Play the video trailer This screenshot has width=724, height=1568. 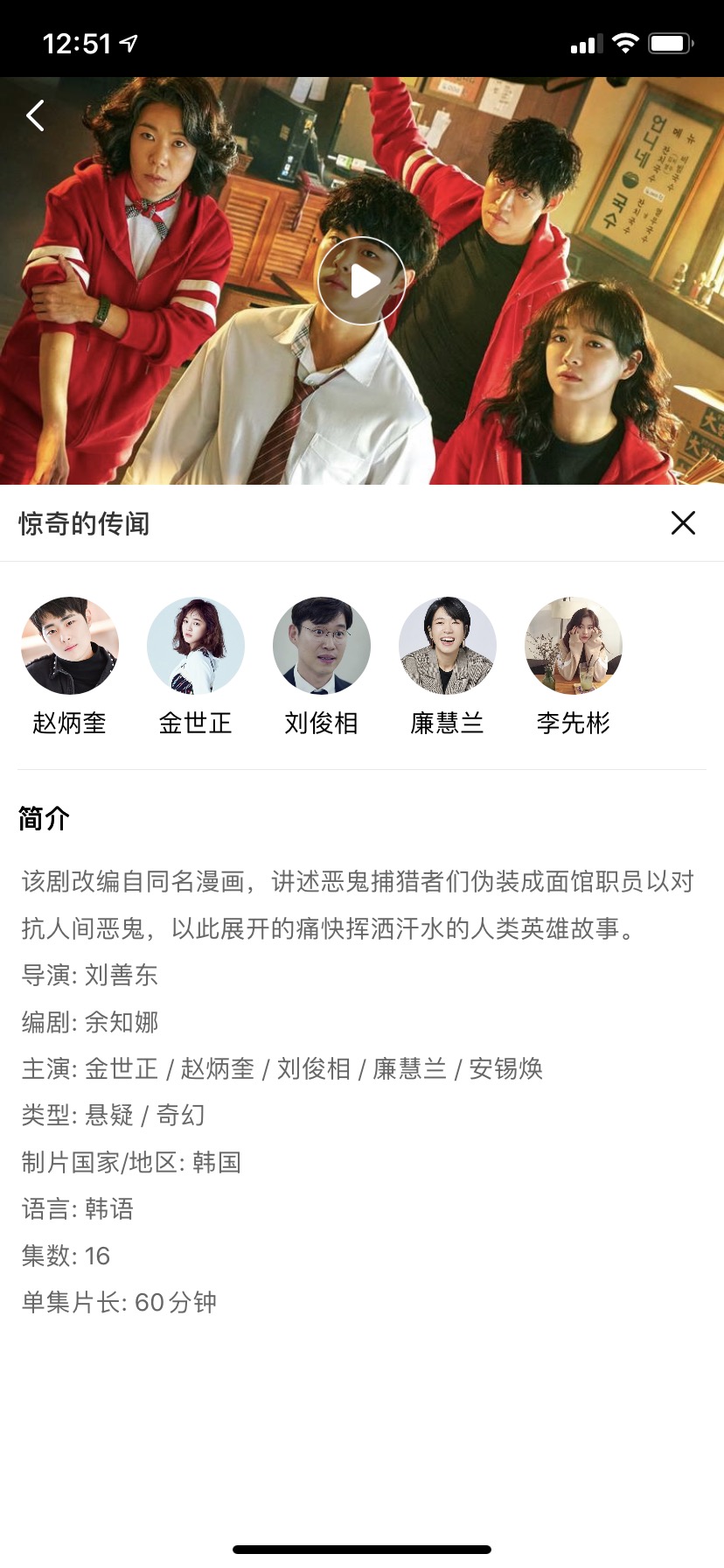[361, 281]
